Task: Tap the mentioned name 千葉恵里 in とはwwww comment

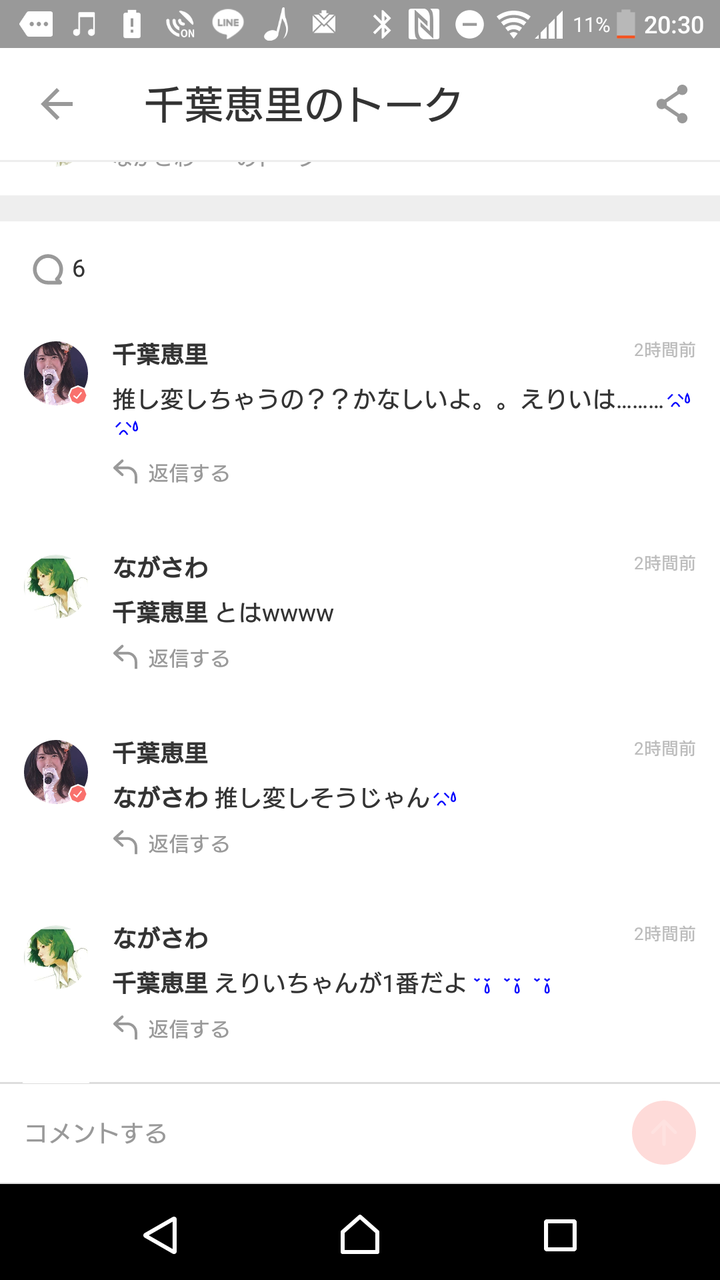Action: (x=160, y=612)
